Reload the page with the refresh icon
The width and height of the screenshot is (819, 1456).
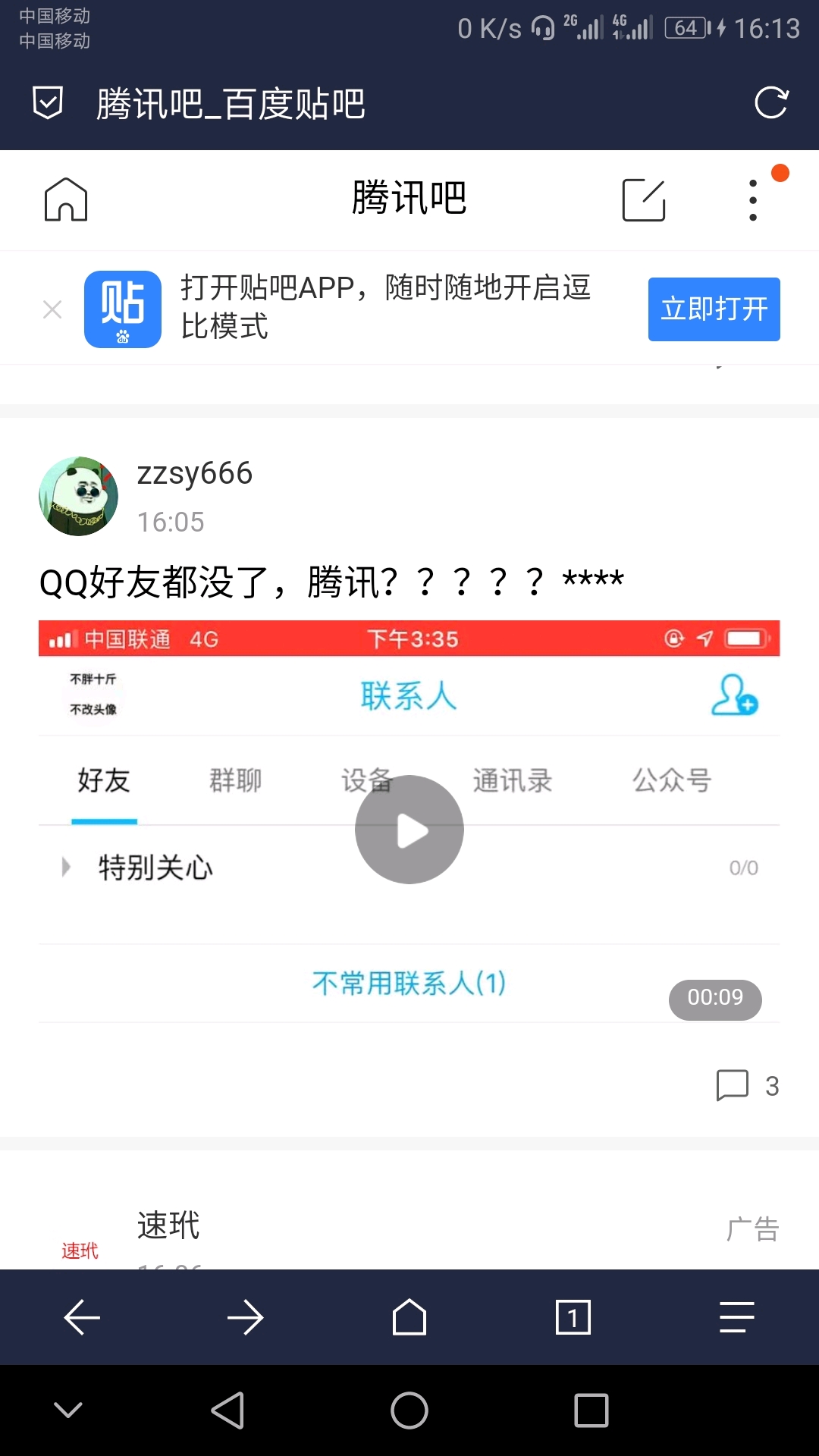(771, 103)
